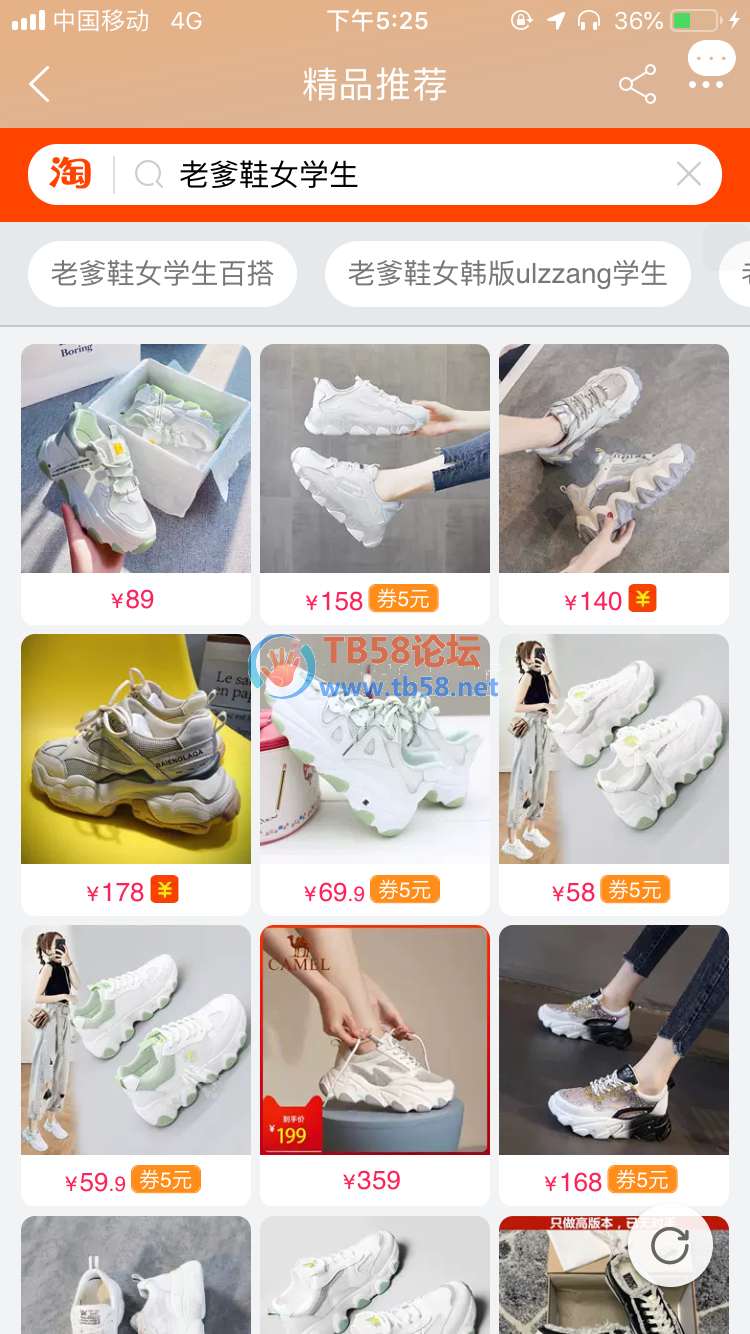Select the 老爹鞋女韩版ulzzang学生 suggestion chip

(x=507, y=273)
